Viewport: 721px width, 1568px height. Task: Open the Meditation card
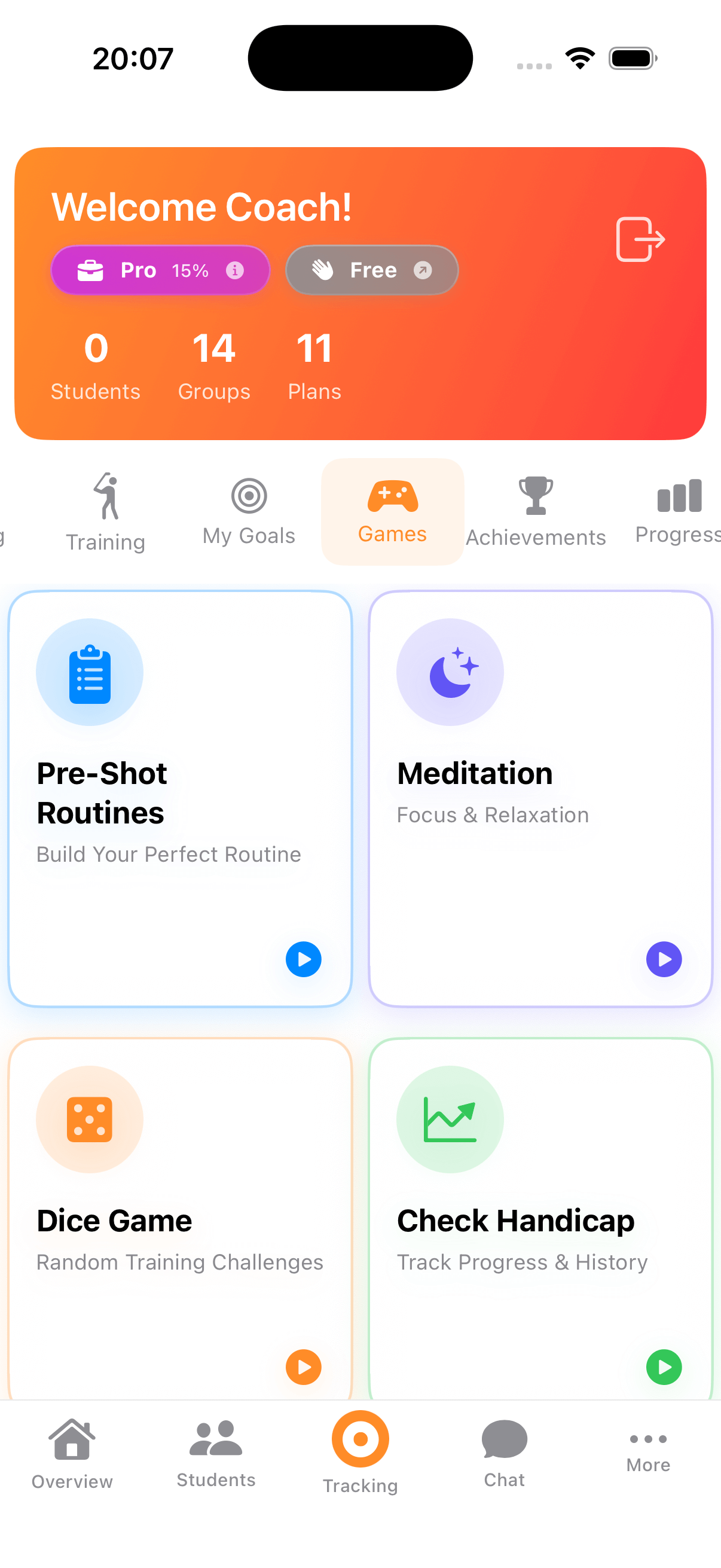coord(540,798)
